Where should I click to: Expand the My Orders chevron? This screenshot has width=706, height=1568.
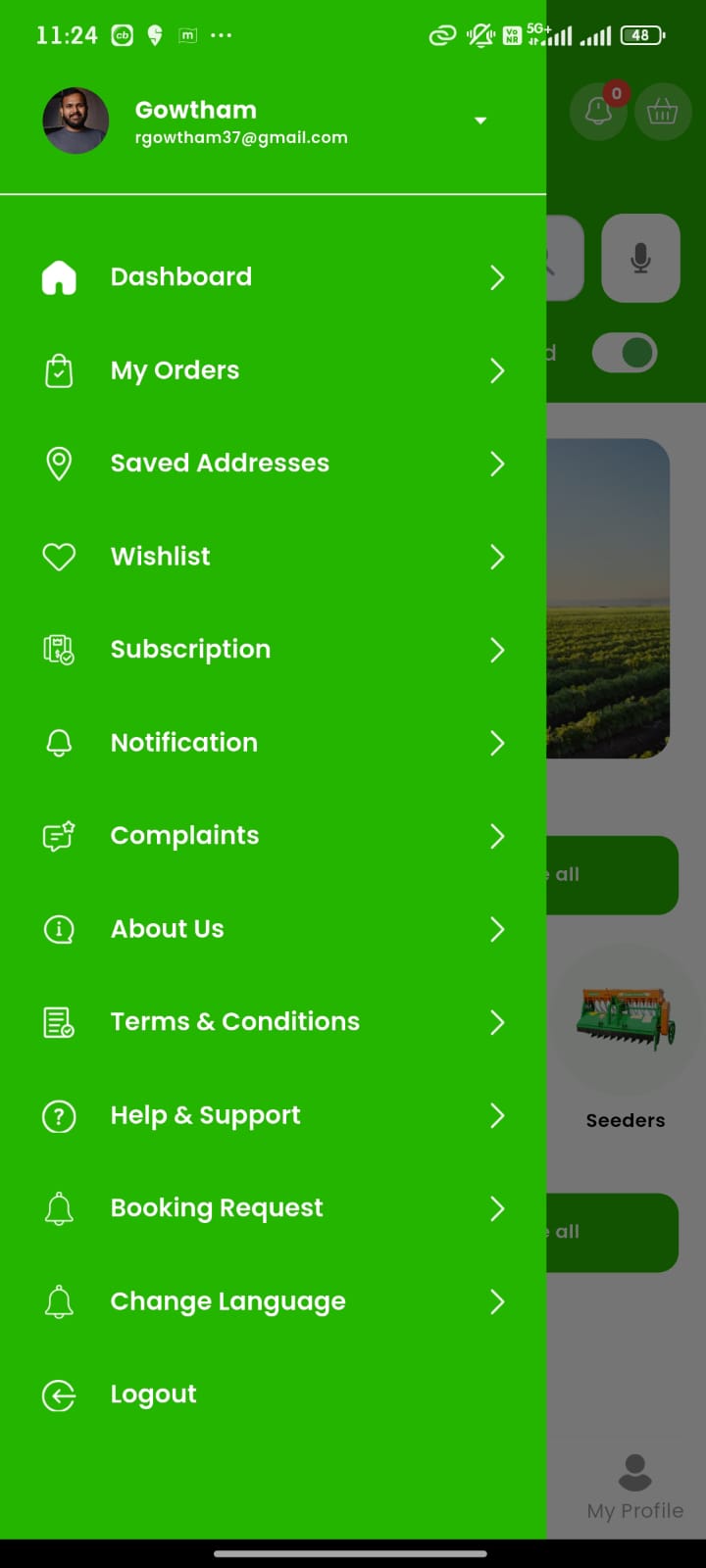coord(498,370)
